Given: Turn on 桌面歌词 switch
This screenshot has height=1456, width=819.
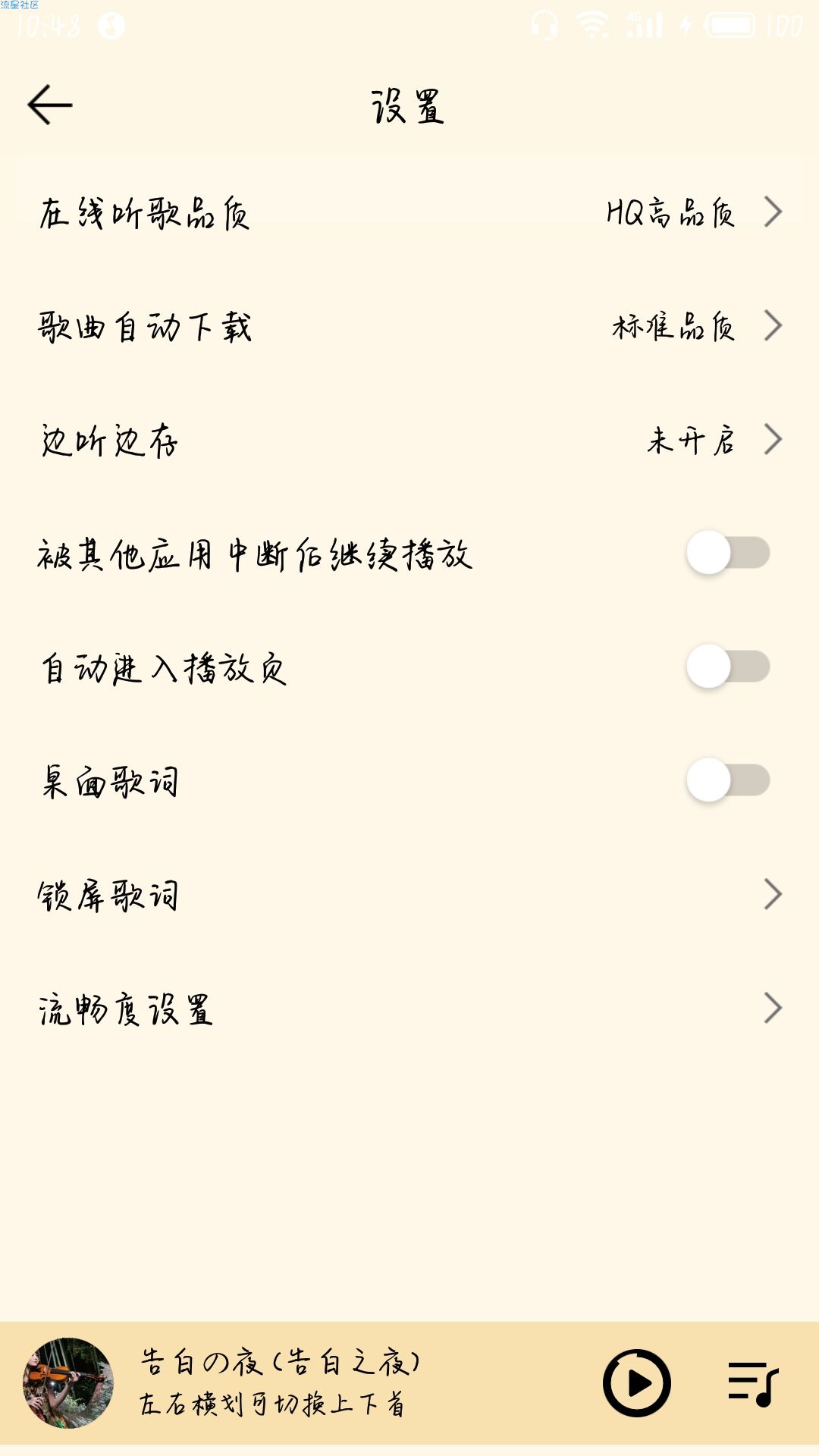Looking at the screenshot, I should 728,780.
